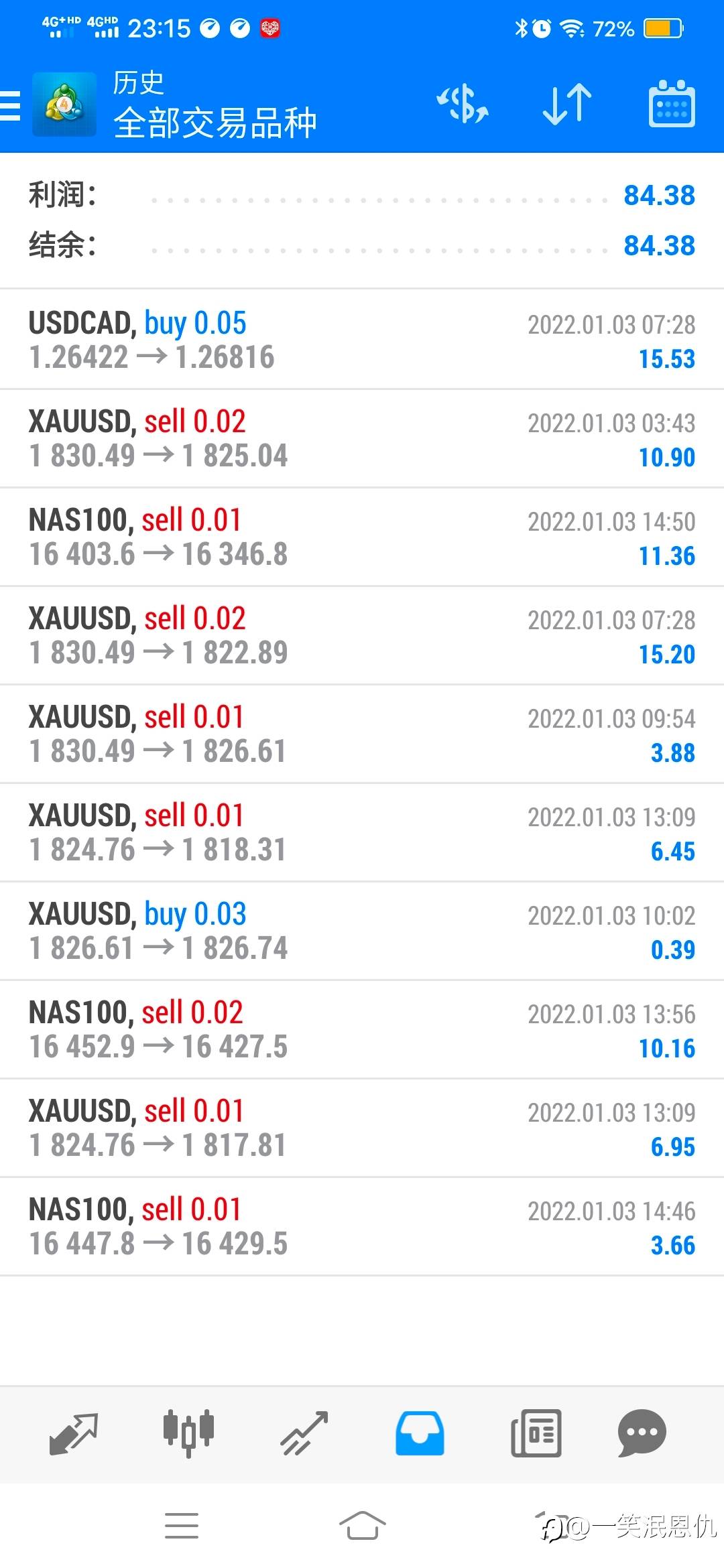This screenshot has height=1568, width=724.
Task: View the NAS100 trade closed at 14:50
Action: click(x=362, y=537)
